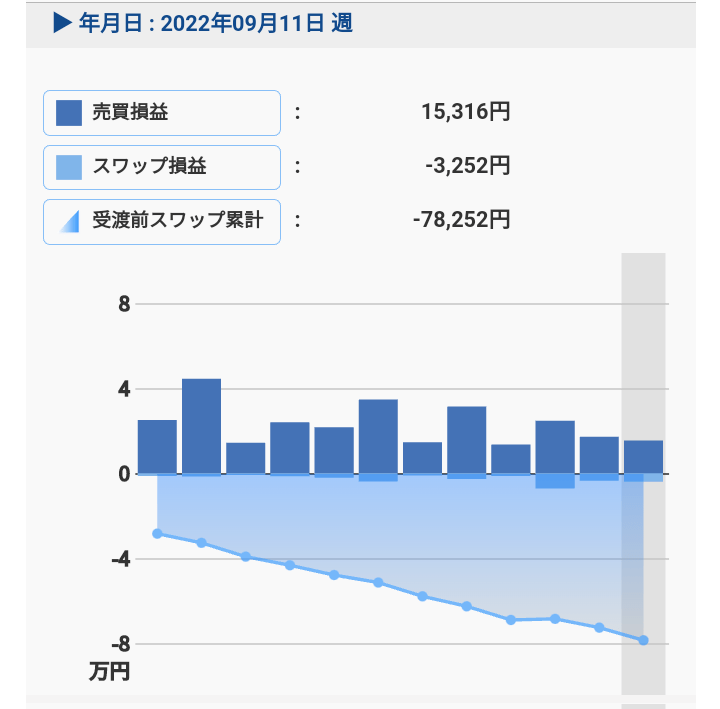Select the tallest profit bar in the chart
The width and height of the screenshot is (720, 709).
[201, 426]
